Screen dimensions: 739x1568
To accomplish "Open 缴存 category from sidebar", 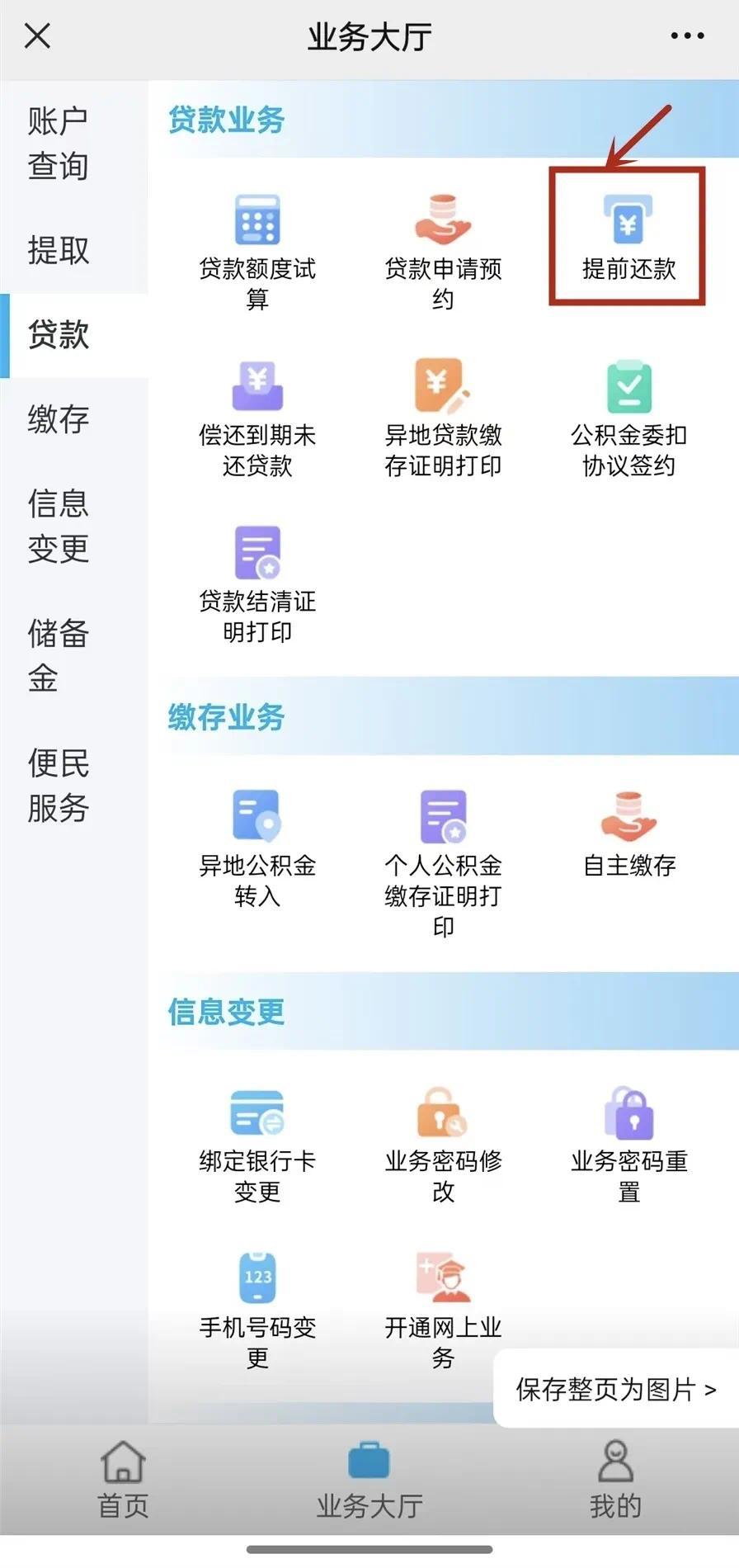I will (x=58, y=421).
